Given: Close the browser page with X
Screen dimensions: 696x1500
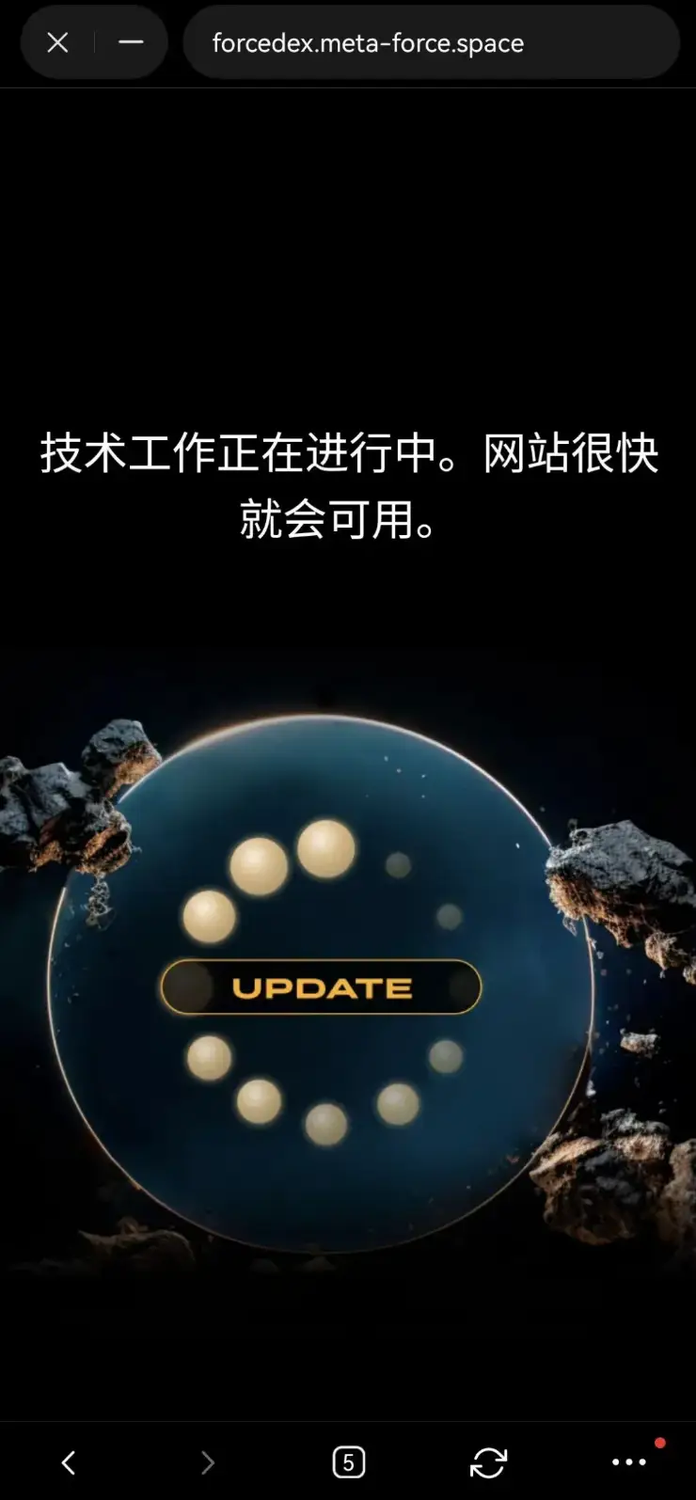Looking at the screenshot, I should (x=58, y=43).
